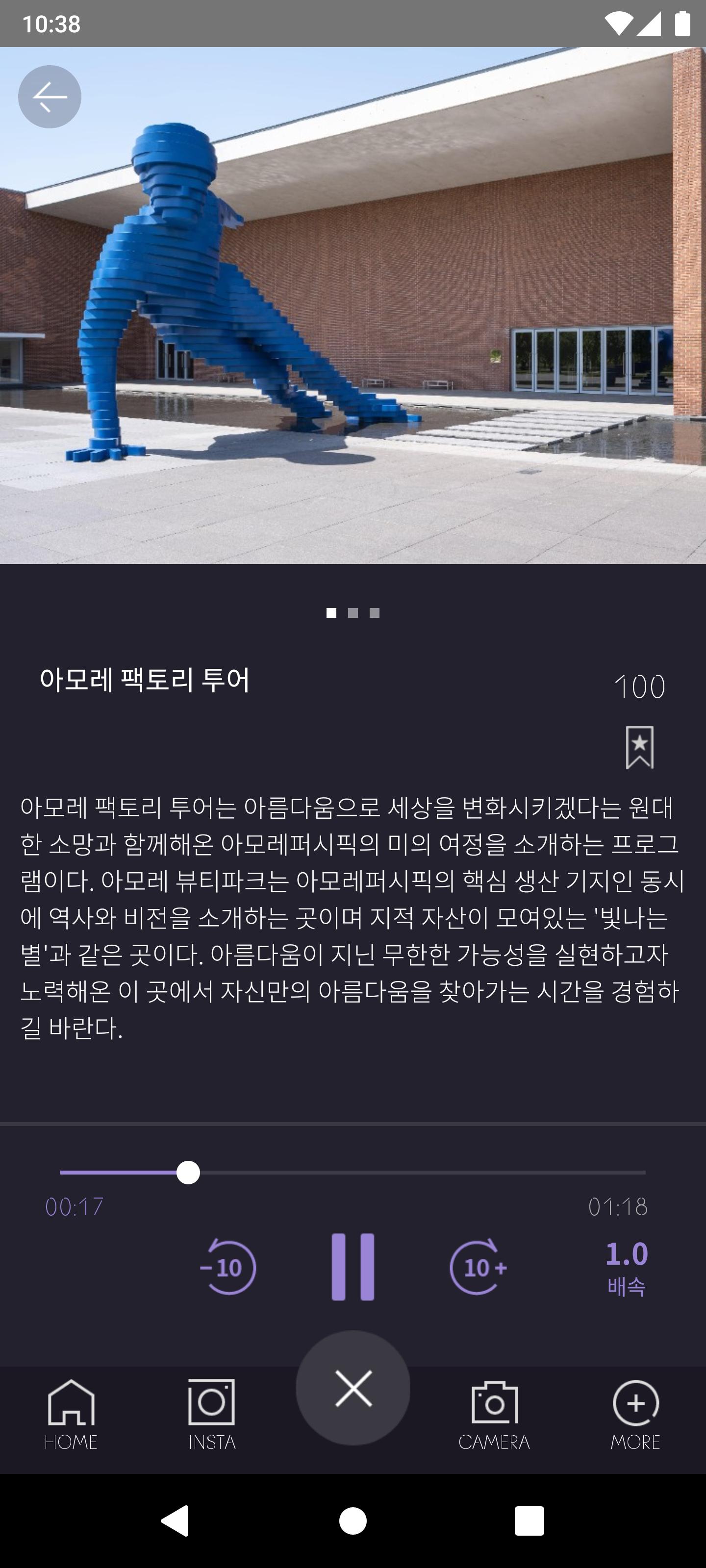Change the 1.0 배속 playback speed
Viewport: 706px width, 1568px height.
pos(626,1267)
